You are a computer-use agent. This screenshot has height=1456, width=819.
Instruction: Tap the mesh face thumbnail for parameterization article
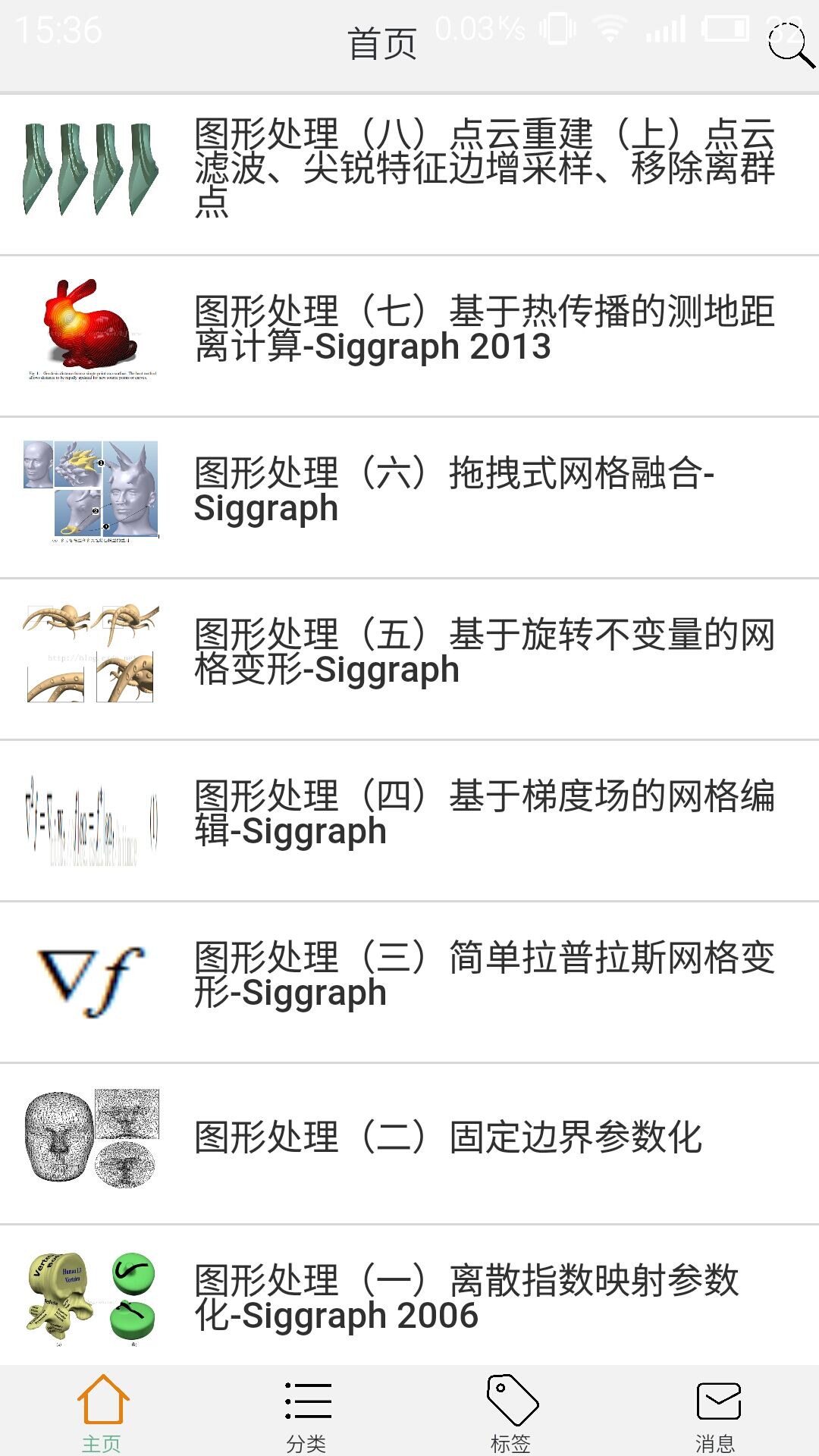coord(91,1137)
